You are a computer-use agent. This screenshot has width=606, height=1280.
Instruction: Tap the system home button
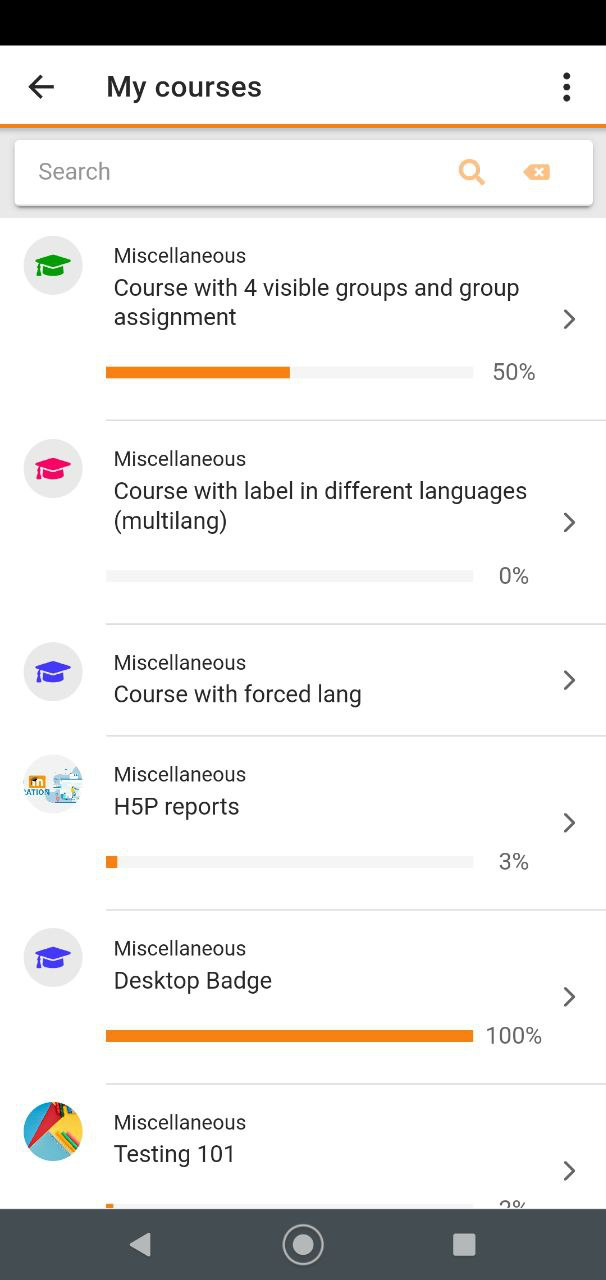pos(303,1244)
